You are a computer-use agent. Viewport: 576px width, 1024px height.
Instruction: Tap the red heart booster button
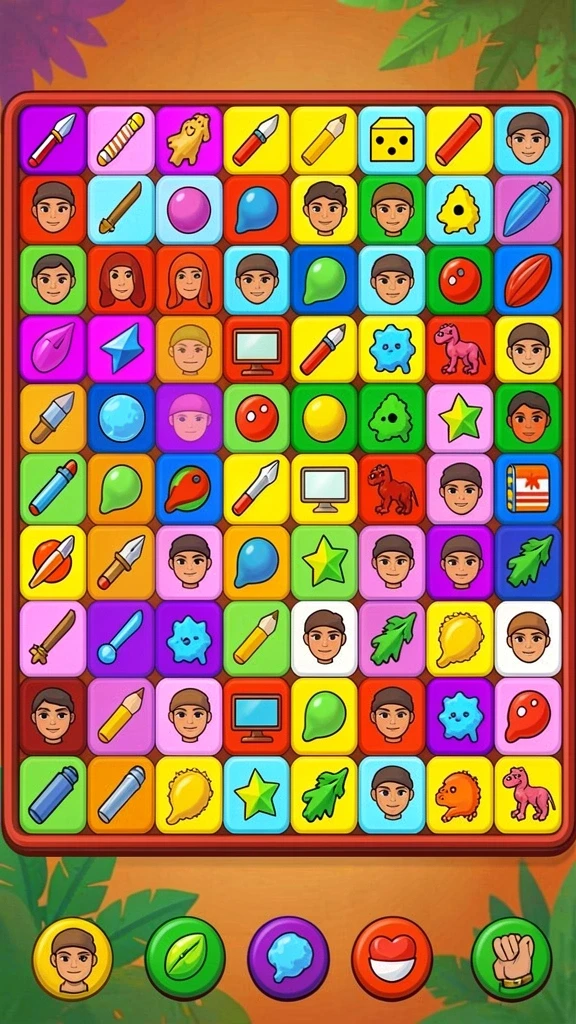pyautogui.click(x=392, y=957)
